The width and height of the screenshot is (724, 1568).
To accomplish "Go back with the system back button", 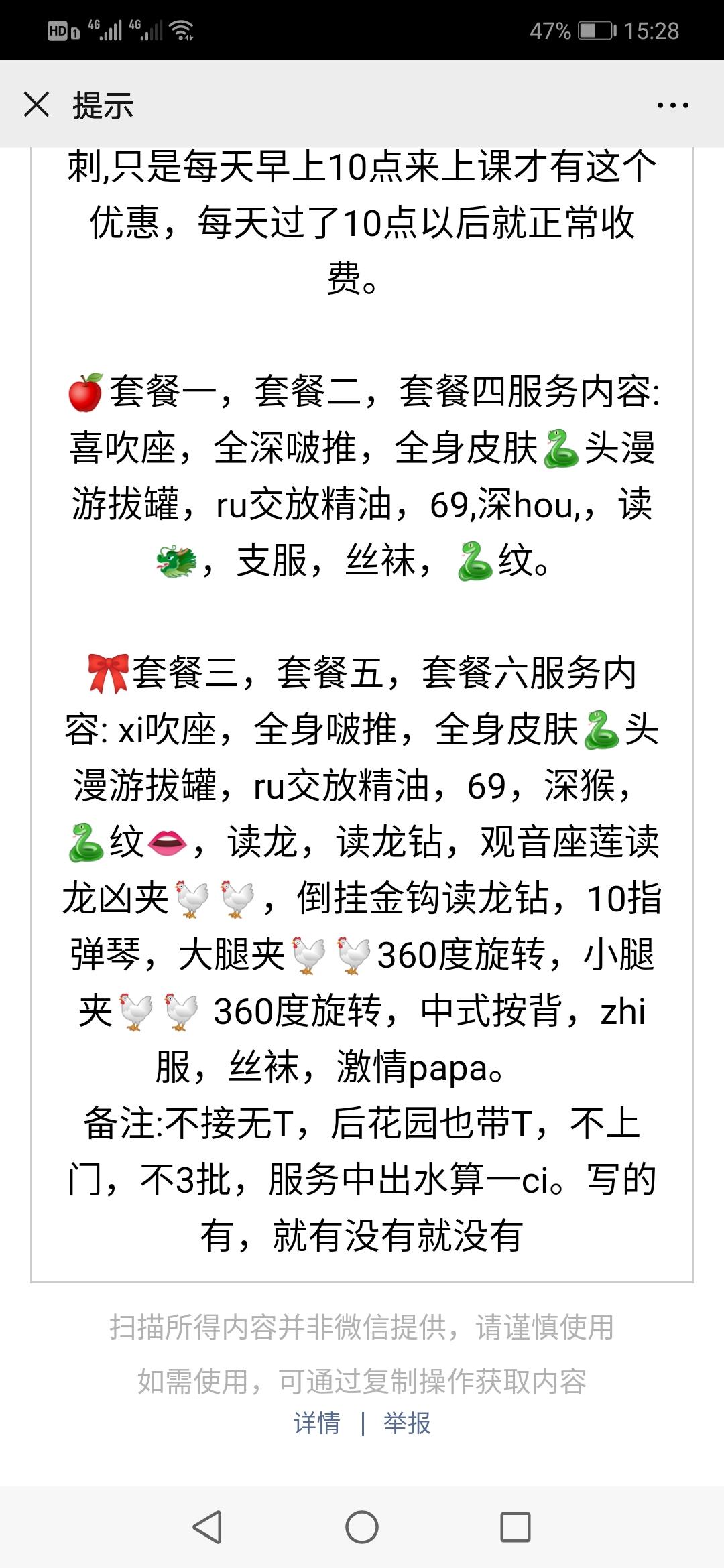I will 207,1527.
